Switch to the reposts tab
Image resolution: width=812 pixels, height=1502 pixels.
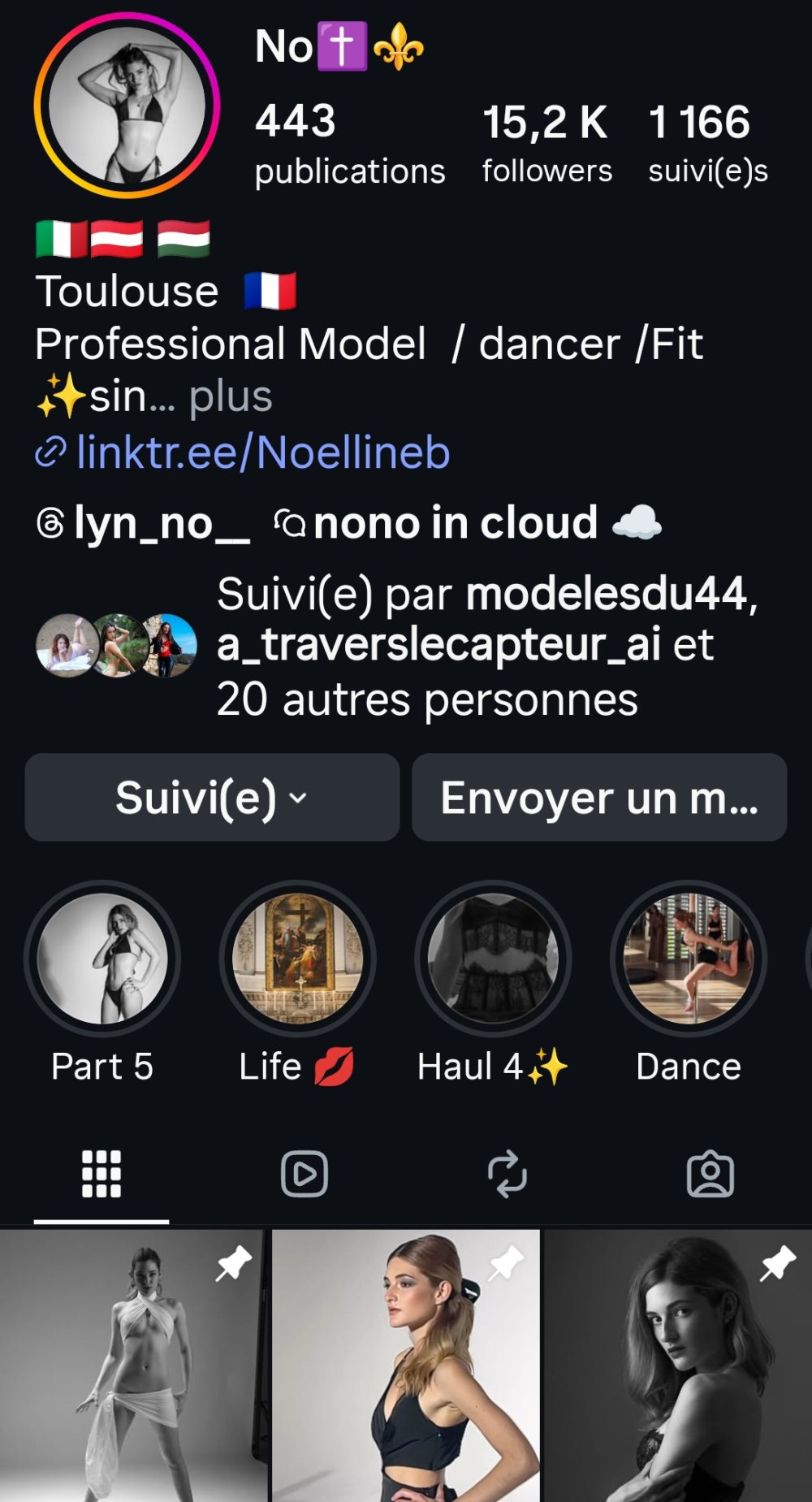coord(508,1174)
